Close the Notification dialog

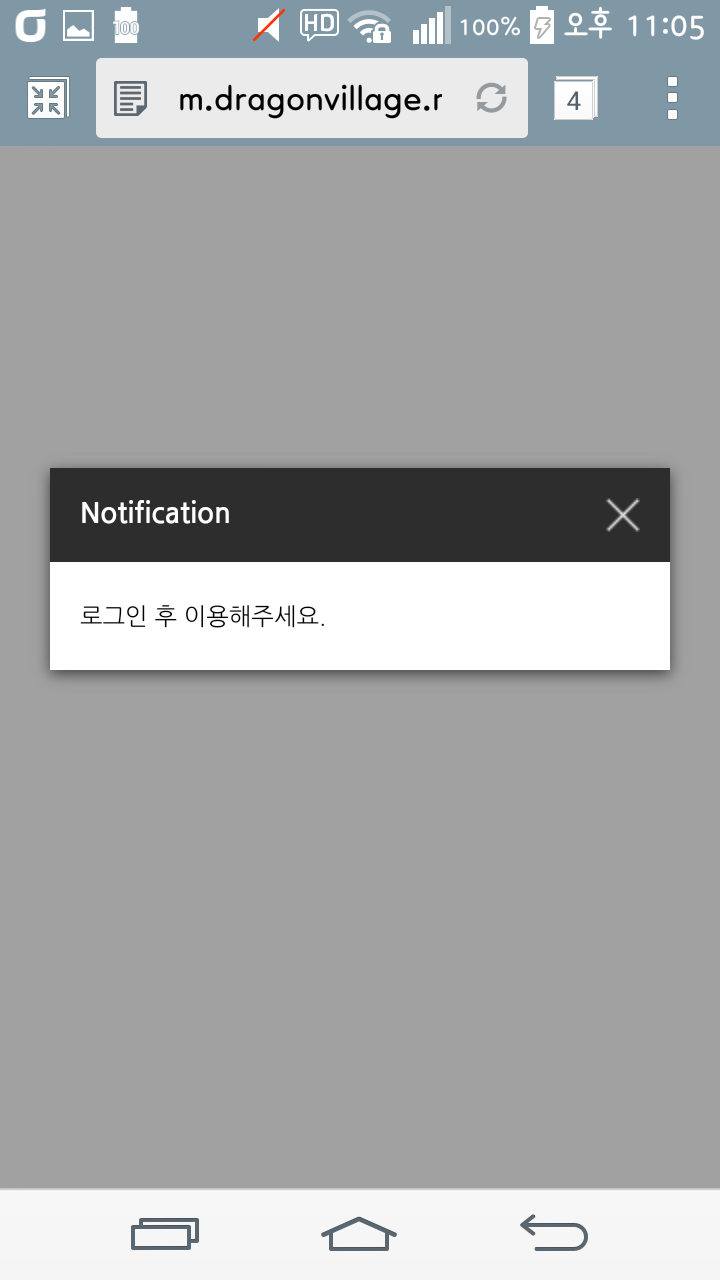(x=622, y=515)
